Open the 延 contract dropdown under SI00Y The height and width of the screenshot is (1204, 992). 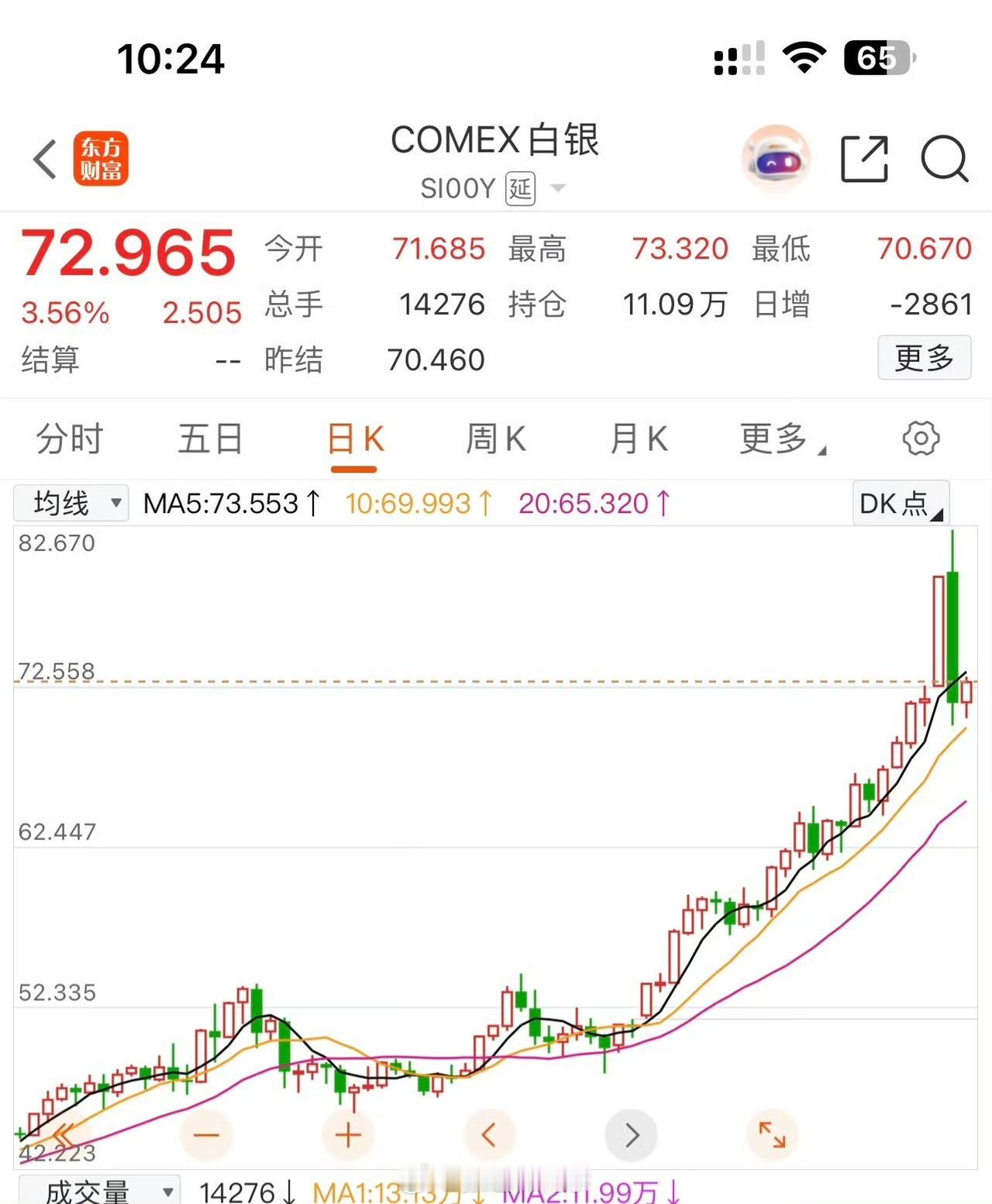click(537, 188)
